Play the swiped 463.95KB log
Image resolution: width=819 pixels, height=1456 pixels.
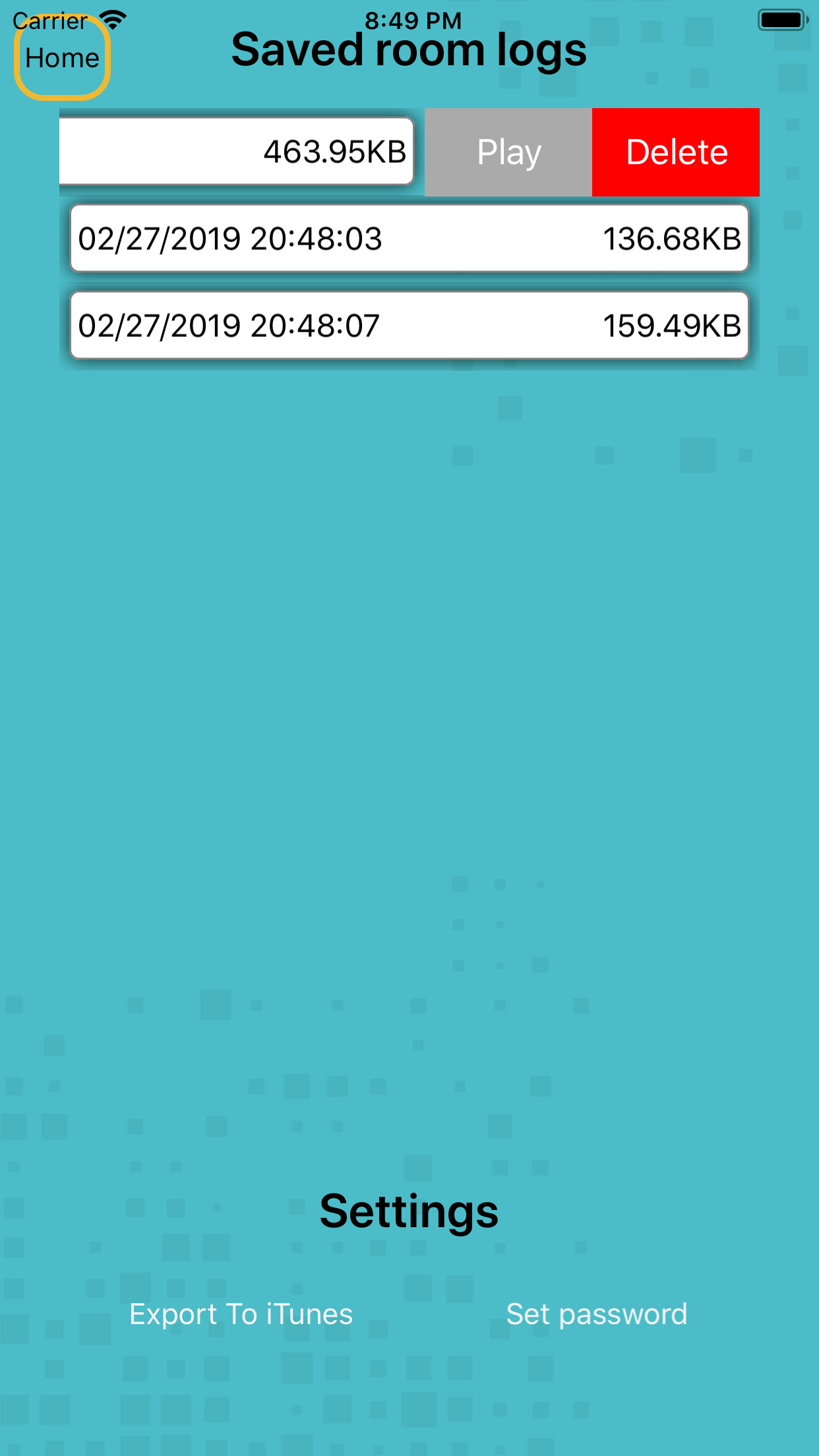click(508, 152)
